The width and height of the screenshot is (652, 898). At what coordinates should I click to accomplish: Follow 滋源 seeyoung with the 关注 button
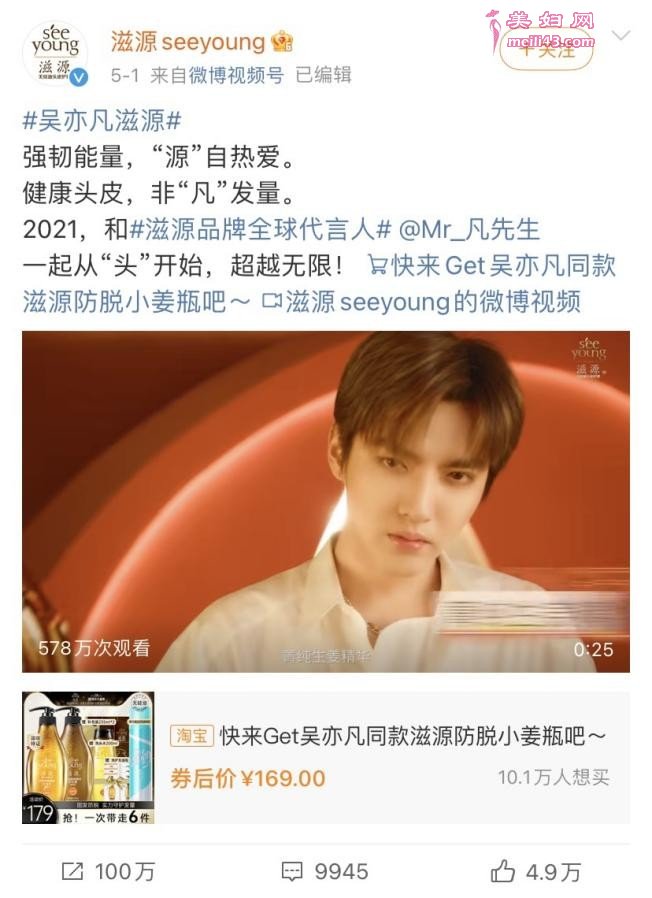pos(546,48)
